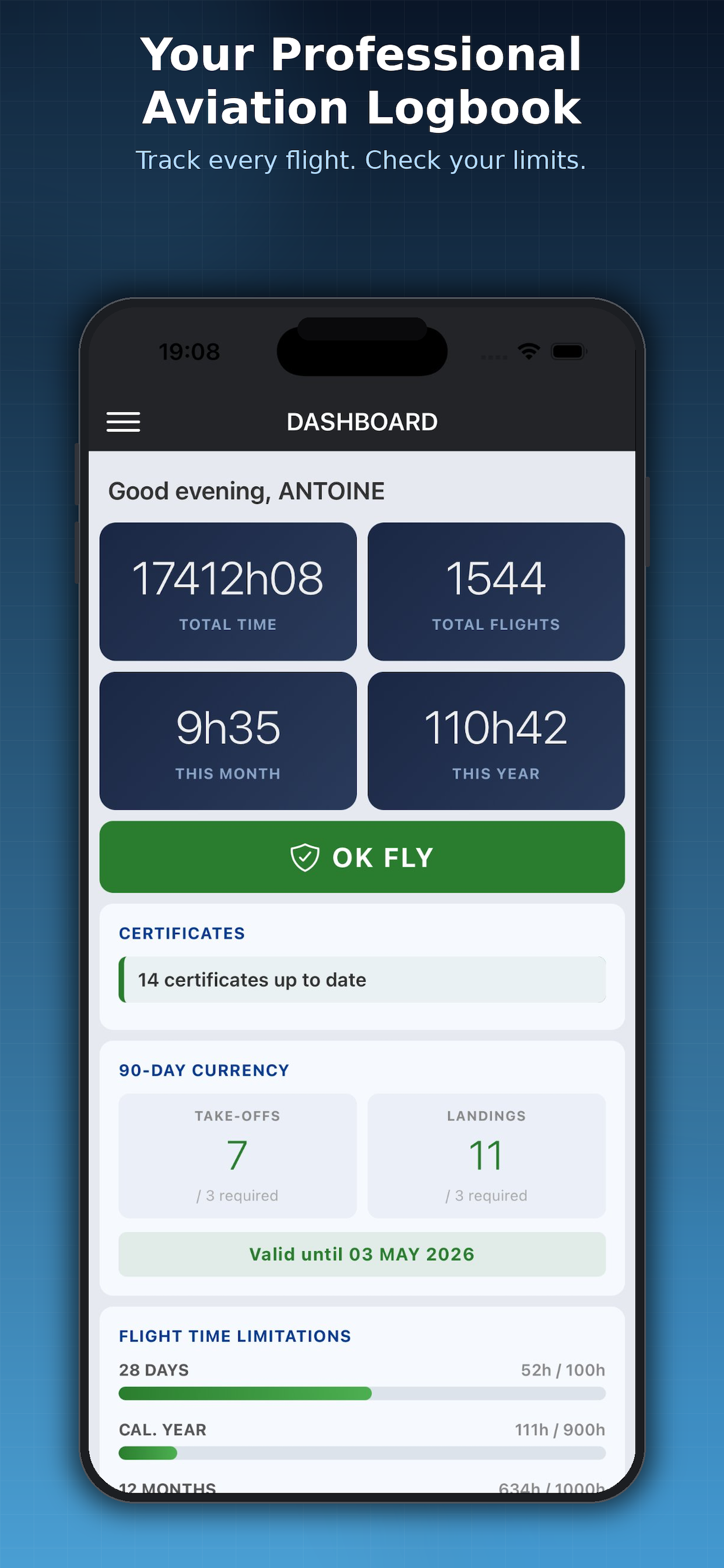724x1568 pixels.
Task: Click the Valid until 03 MAY 2026 banner
Action: tap(362, 1254)
